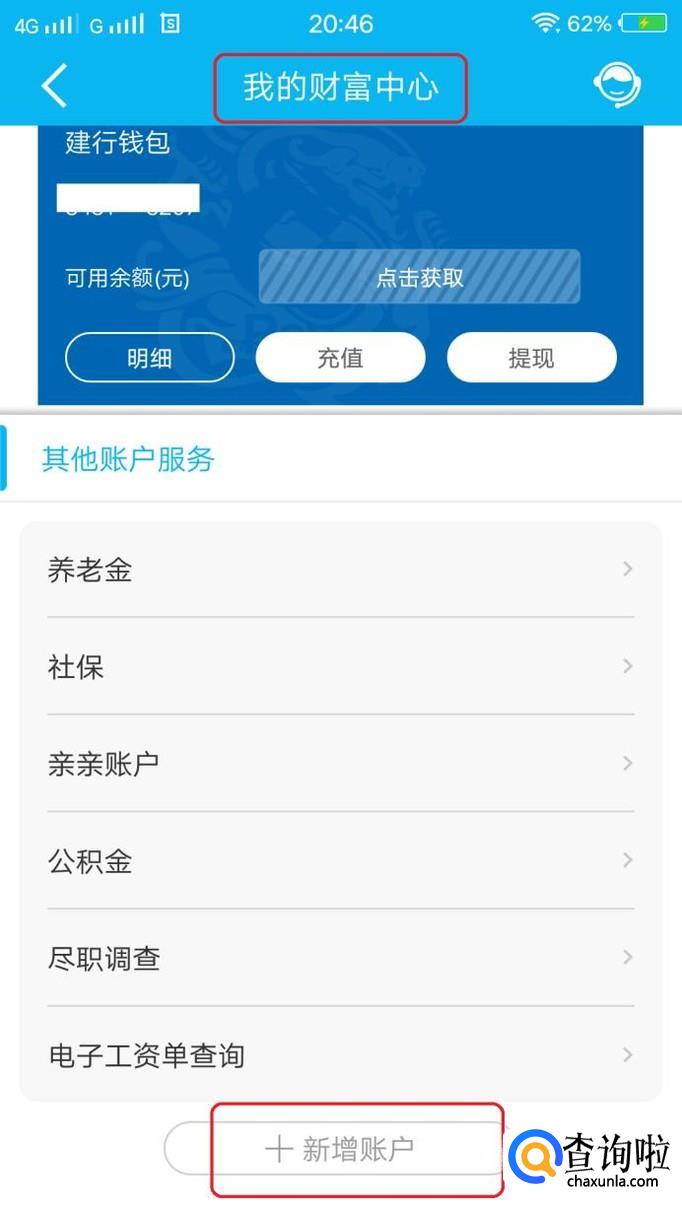This screenshot has height=1212, width=682.
Task: Go back using the top-left arrow
Action: click(54, 86)
